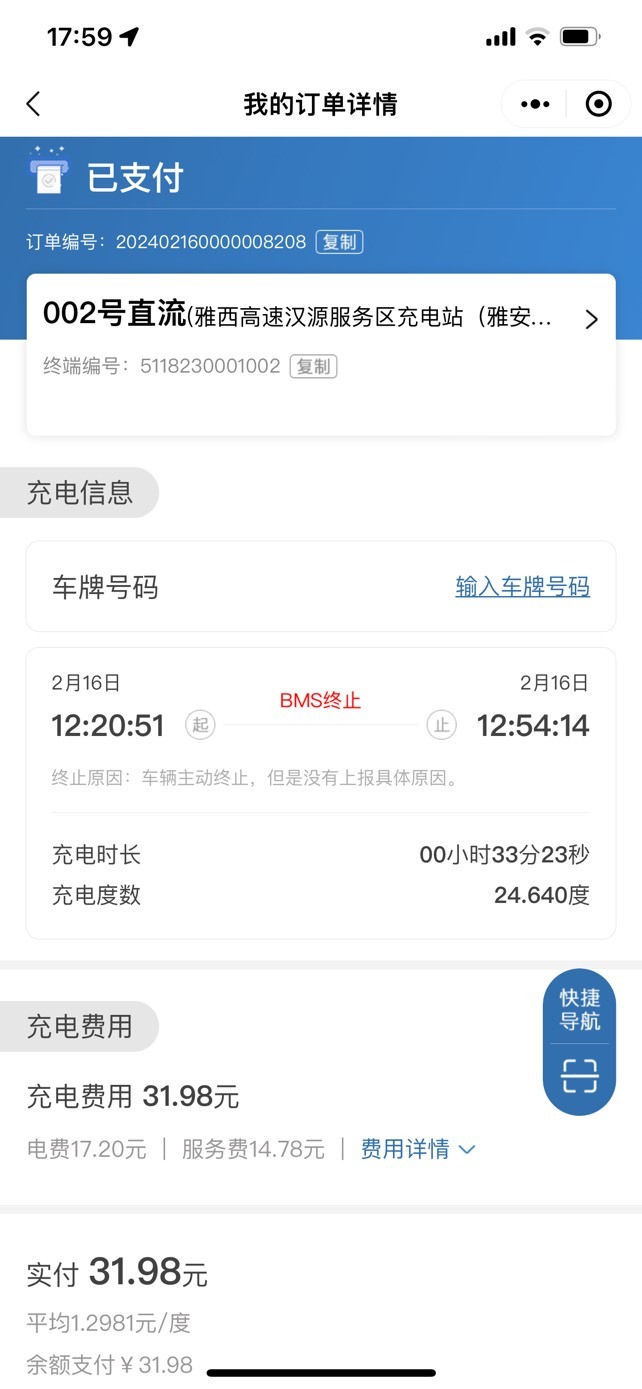Expand the 费用详情 fee details
Screen dimensions: 642x1389
pos(417,1149)
